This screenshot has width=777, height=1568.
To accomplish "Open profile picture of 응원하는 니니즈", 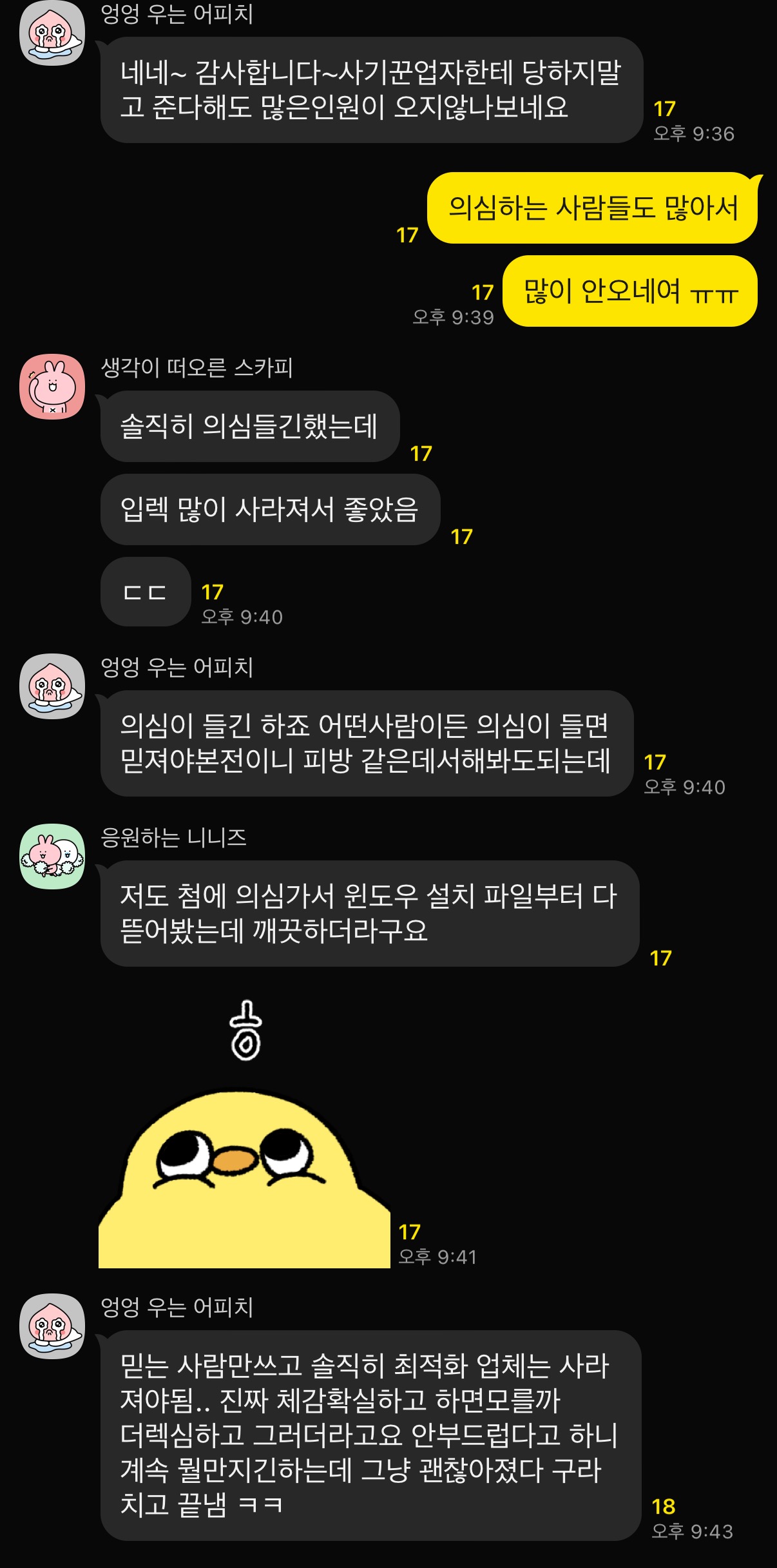I will [52, 857].
